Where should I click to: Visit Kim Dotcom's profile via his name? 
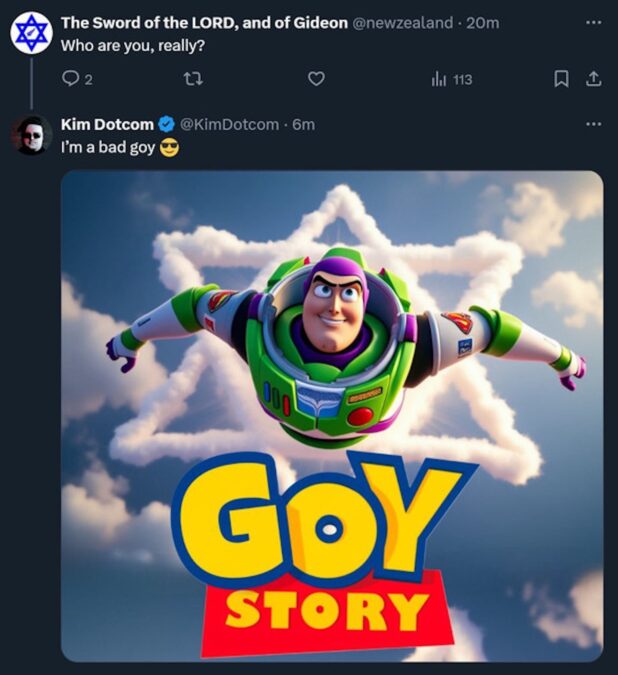(x=107, y=124)
